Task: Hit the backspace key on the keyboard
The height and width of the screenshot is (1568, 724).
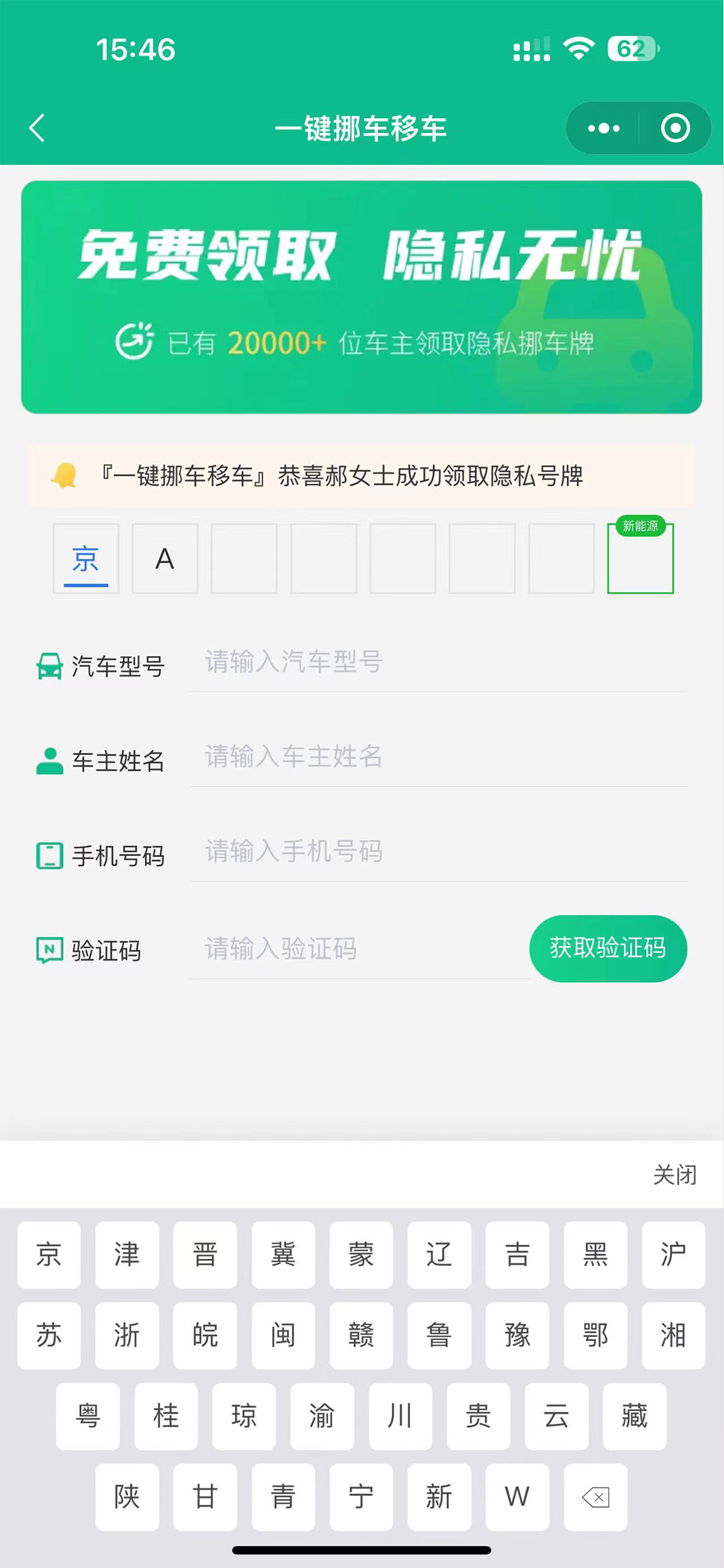Action: pyautogui.click(x=595, y=1497)
